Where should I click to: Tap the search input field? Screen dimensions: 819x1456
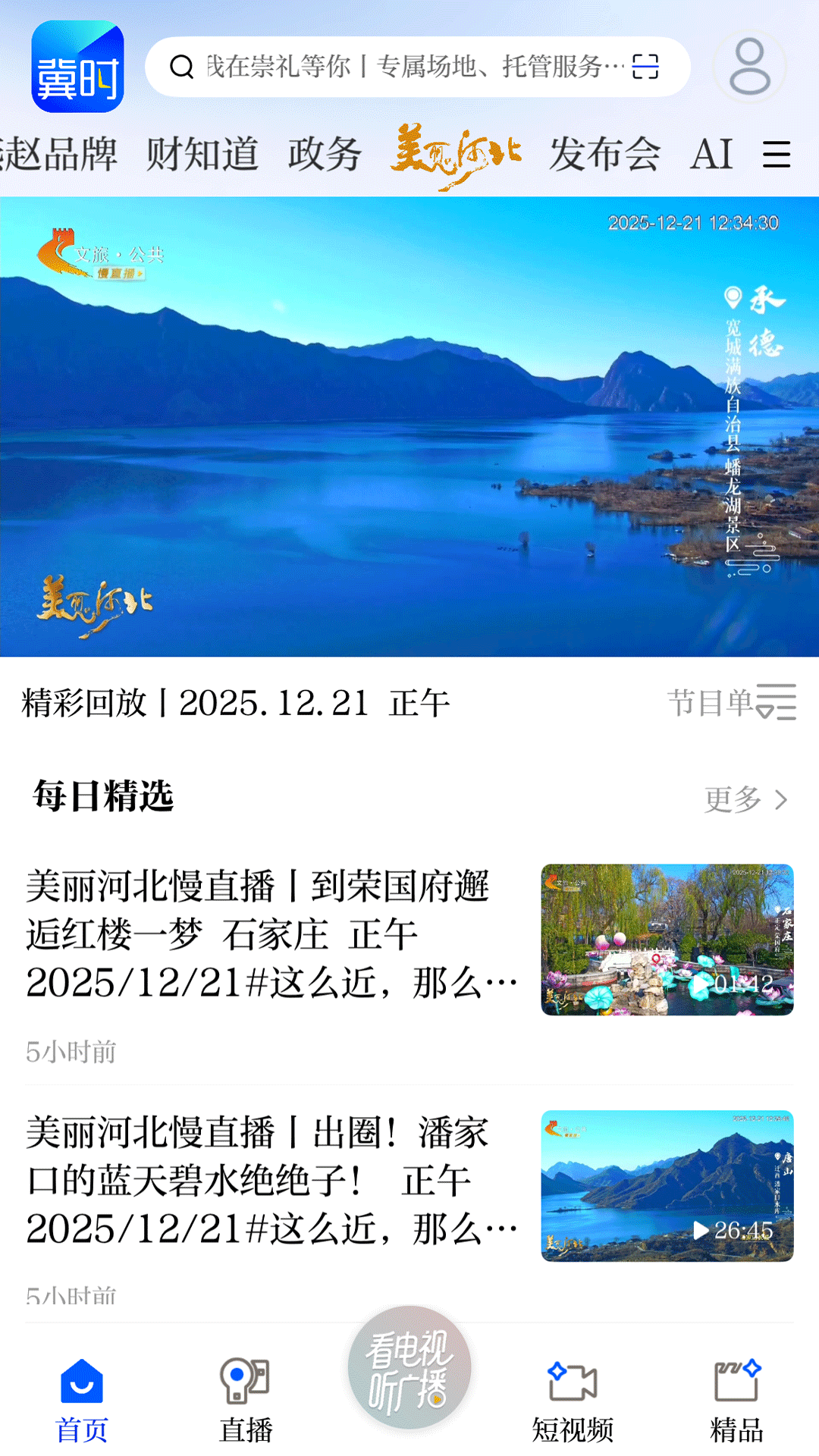pos(409,67)
